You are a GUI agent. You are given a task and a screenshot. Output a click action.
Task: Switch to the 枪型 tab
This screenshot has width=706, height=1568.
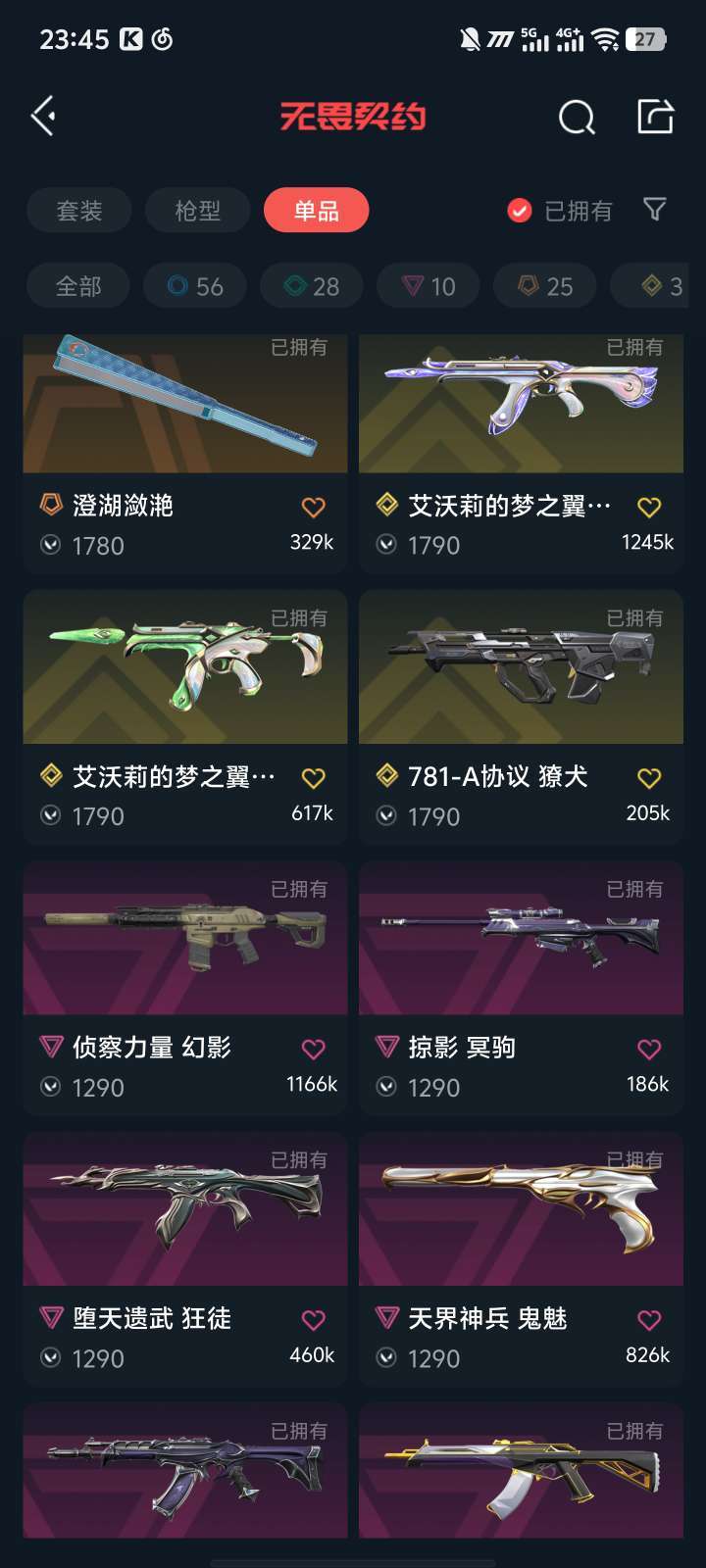[x=198, y=211]
